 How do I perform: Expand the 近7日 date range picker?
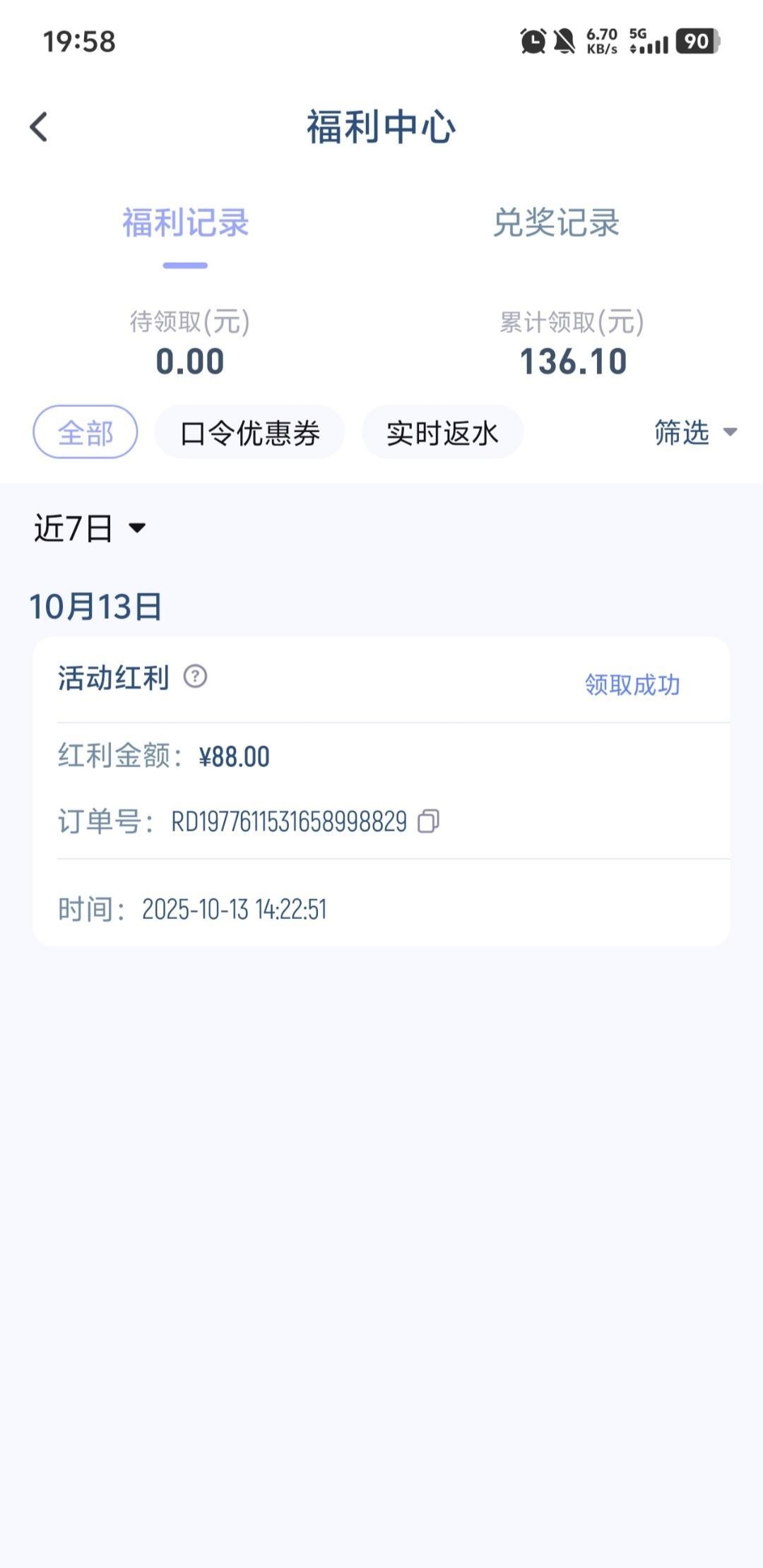pyautogui.click(x=90, y=528)
